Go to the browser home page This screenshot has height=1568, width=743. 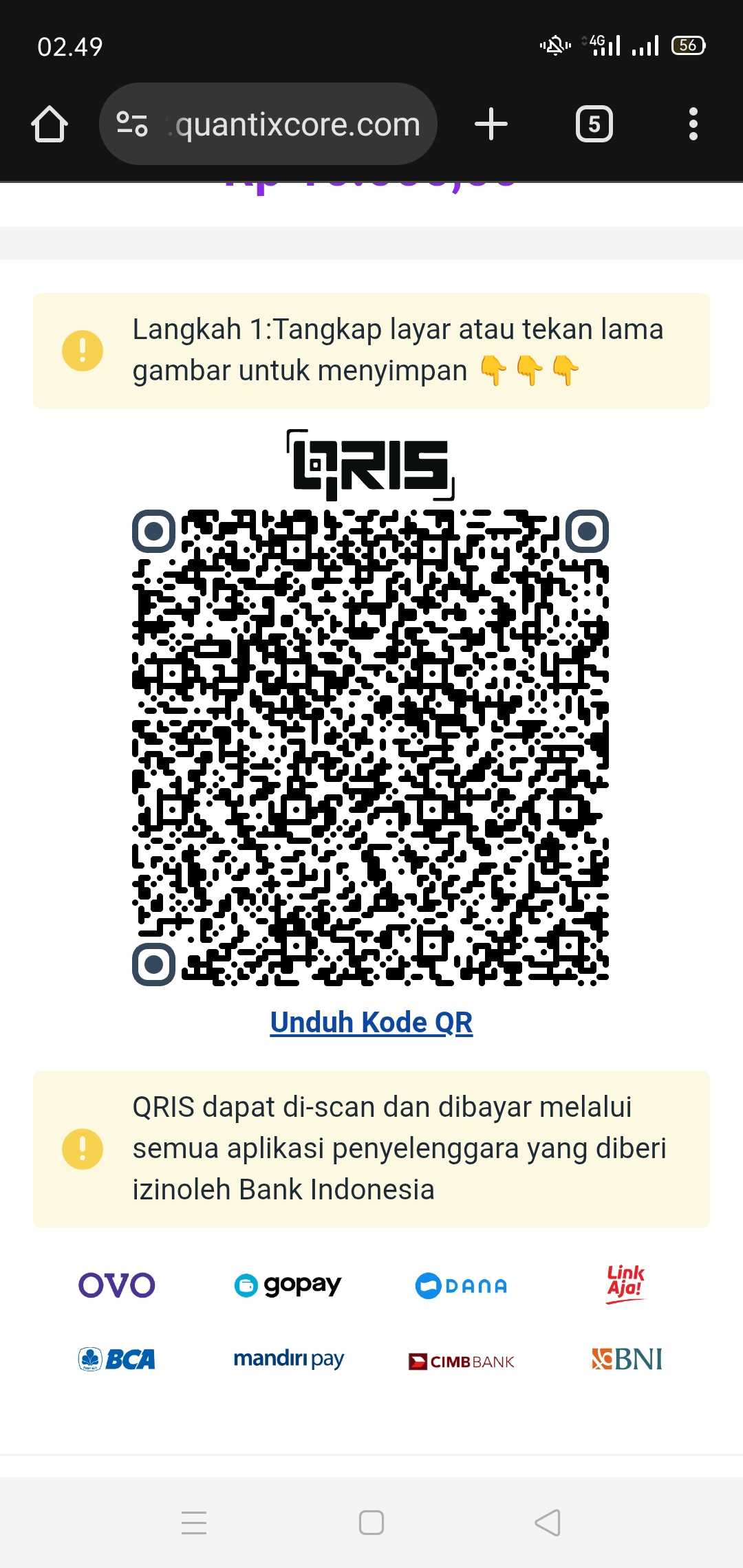click(50, 124)
